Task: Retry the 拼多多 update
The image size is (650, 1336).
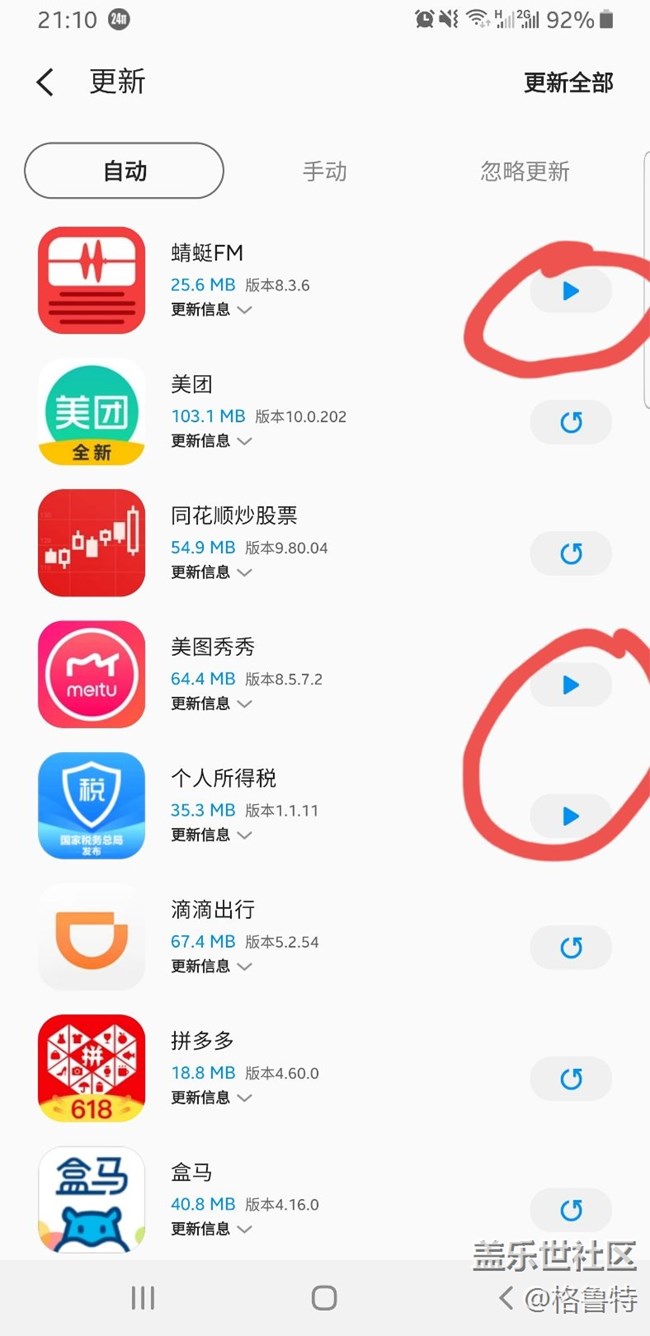Action: tap(570, 1079)
